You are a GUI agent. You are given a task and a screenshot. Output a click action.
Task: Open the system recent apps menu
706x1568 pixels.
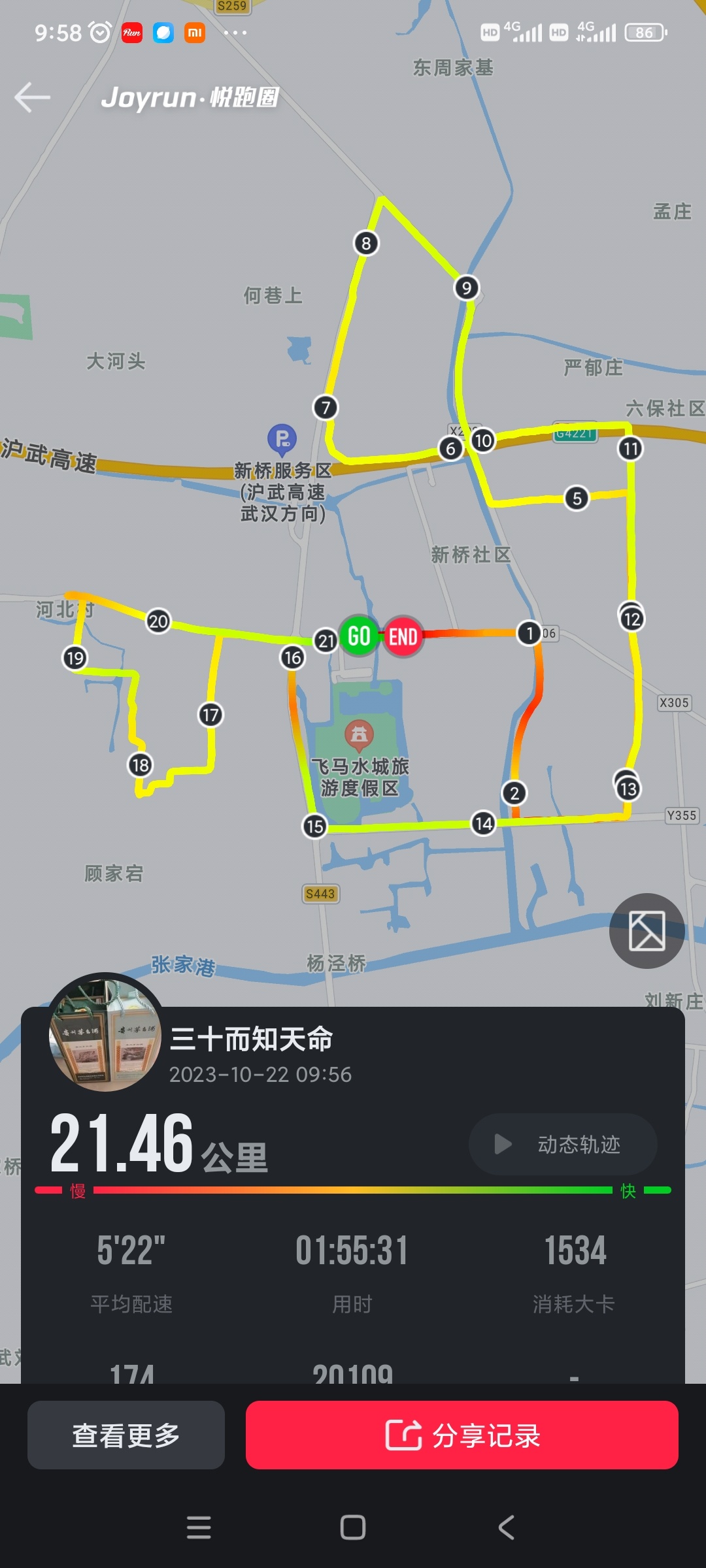tap(199, 1527)
